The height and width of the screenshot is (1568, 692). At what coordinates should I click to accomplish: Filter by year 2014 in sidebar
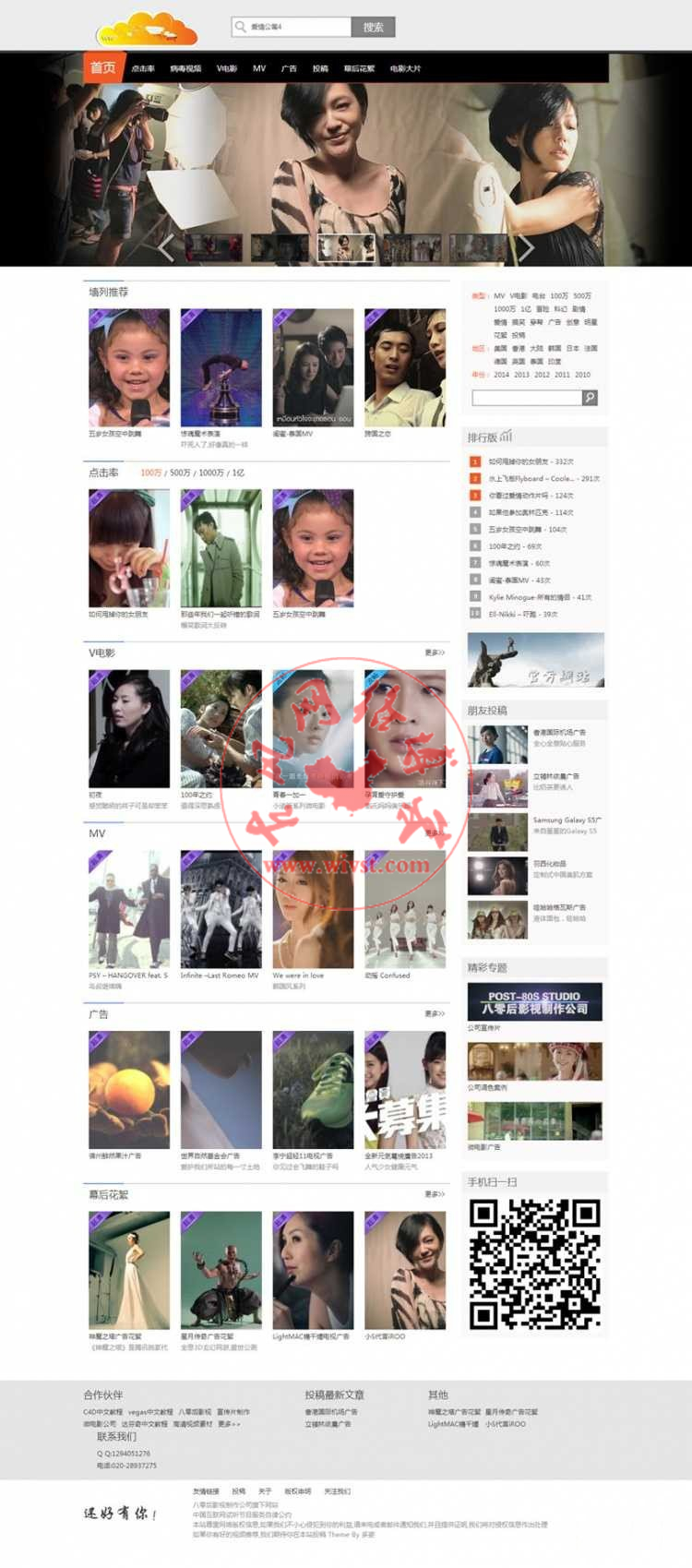coord(501,375)
